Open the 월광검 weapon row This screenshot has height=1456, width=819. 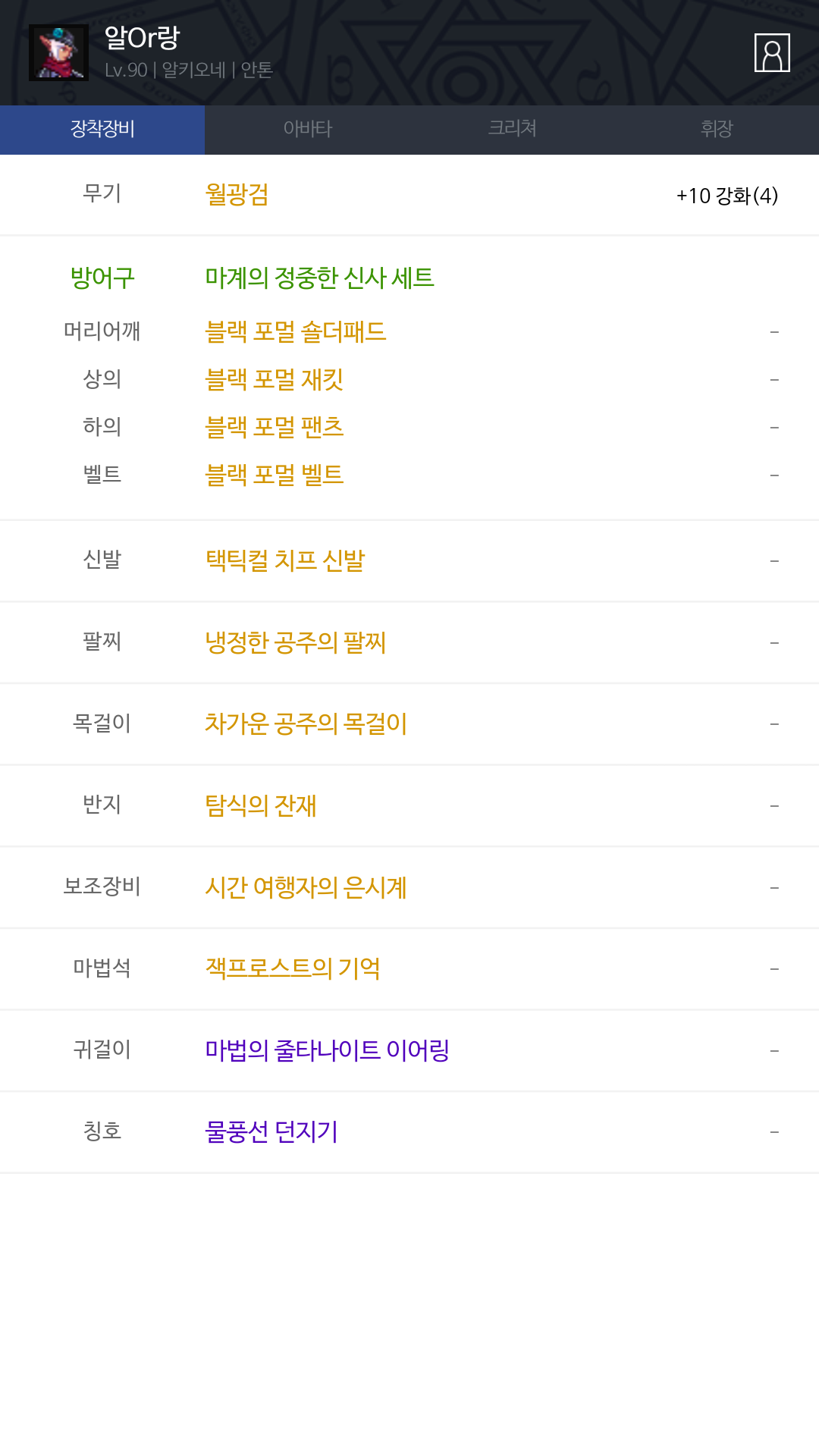[x=409, y=195]
